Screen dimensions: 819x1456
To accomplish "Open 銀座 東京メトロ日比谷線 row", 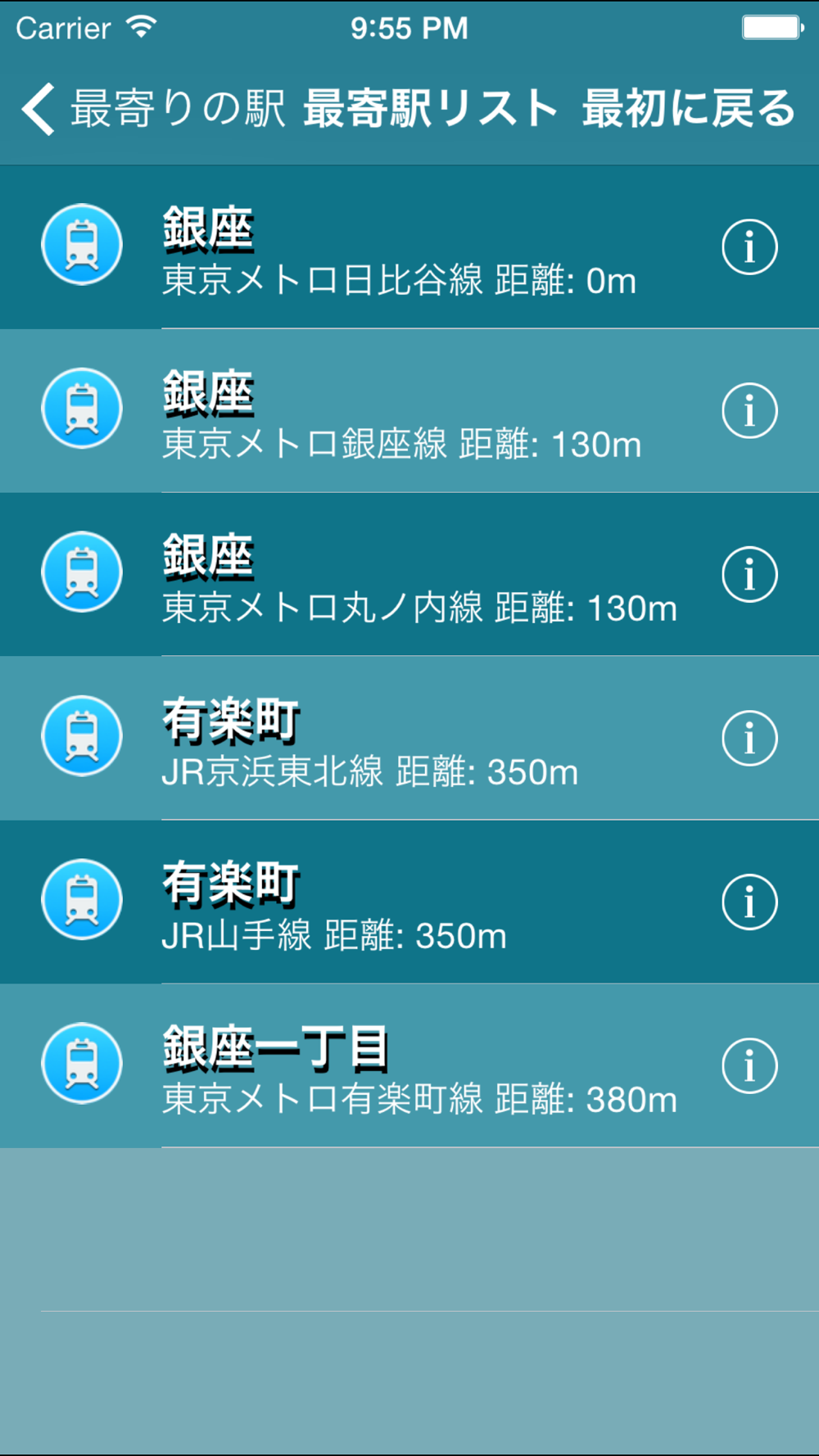I will 409,246.
